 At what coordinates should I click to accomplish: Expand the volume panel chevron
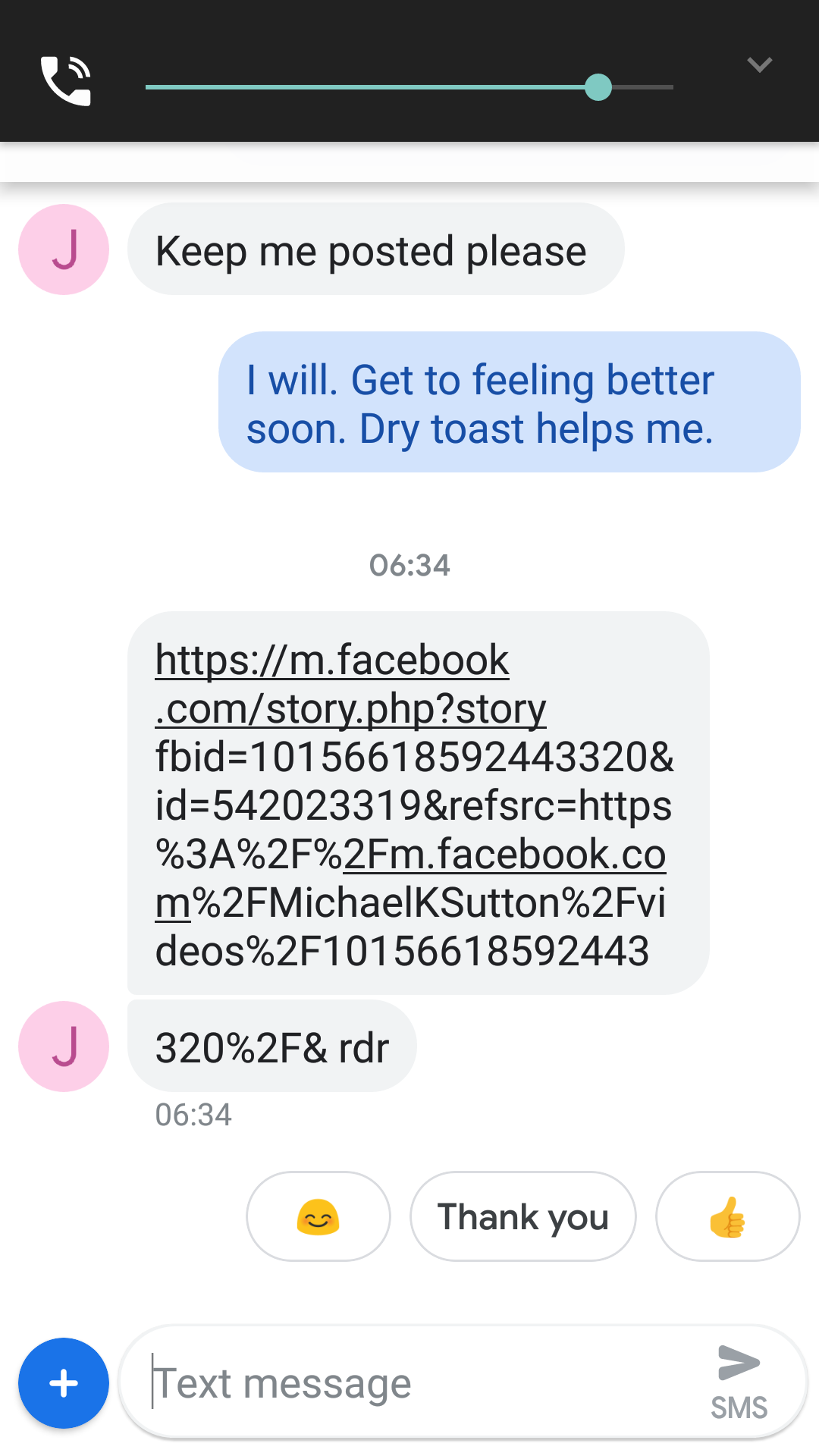(759, 65)
